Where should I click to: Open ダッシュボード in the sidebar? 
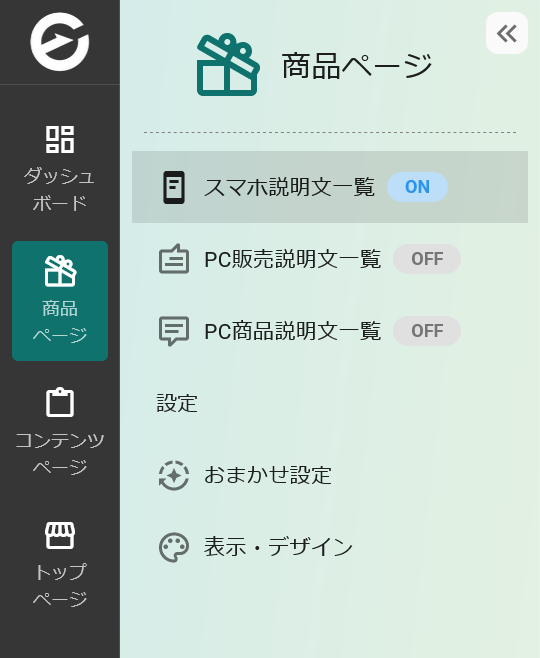click(60, 169)
